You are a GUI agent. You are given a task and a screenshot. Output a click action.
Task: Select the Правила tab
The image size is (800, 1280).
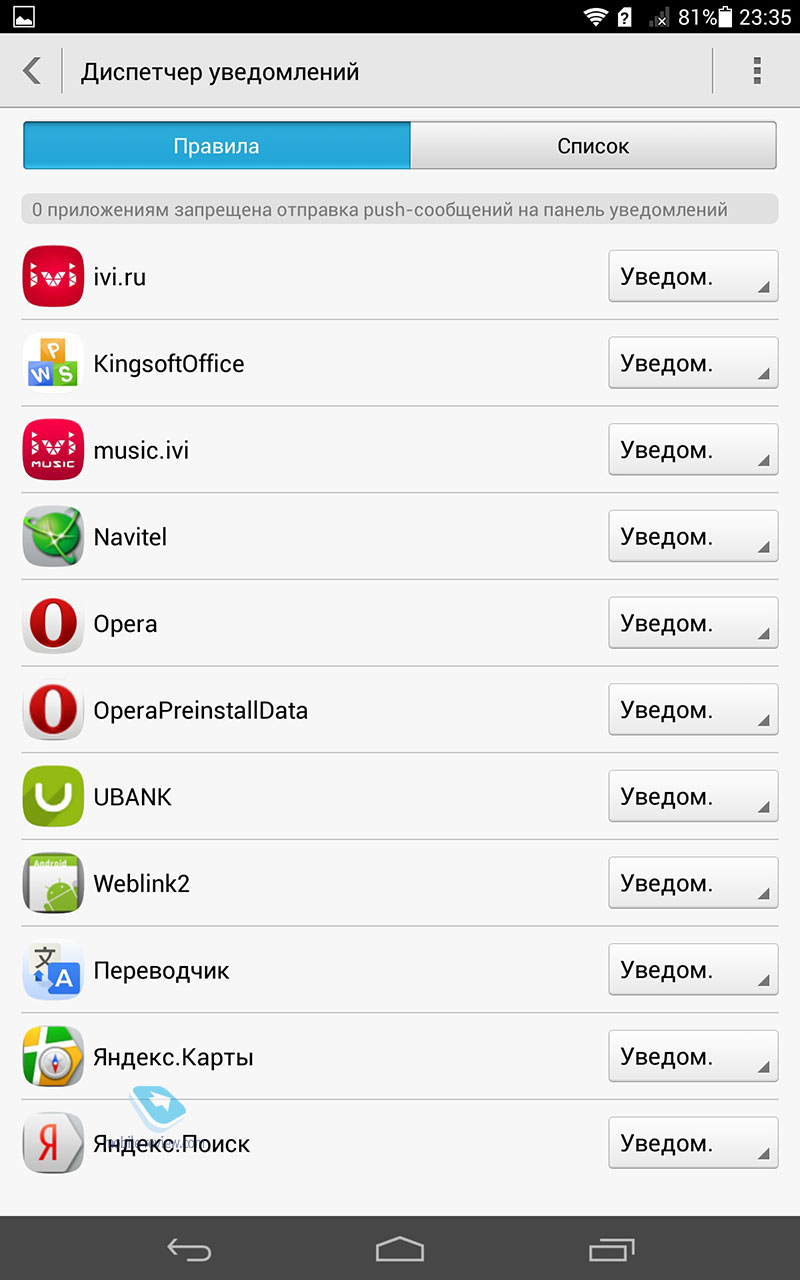(216, 146)
